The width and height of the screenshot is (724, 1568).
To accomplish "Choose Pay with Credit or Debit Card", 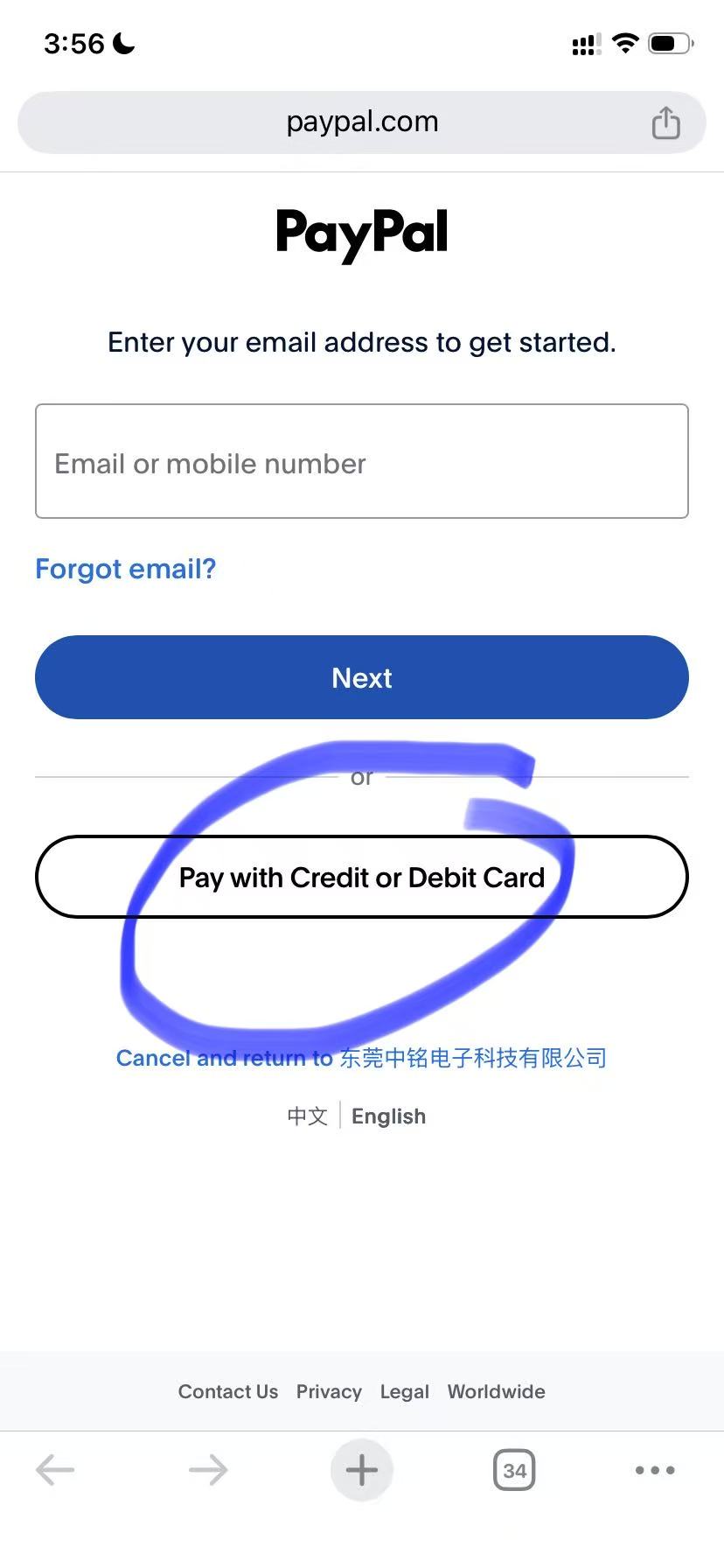I will tap(362, 877).
